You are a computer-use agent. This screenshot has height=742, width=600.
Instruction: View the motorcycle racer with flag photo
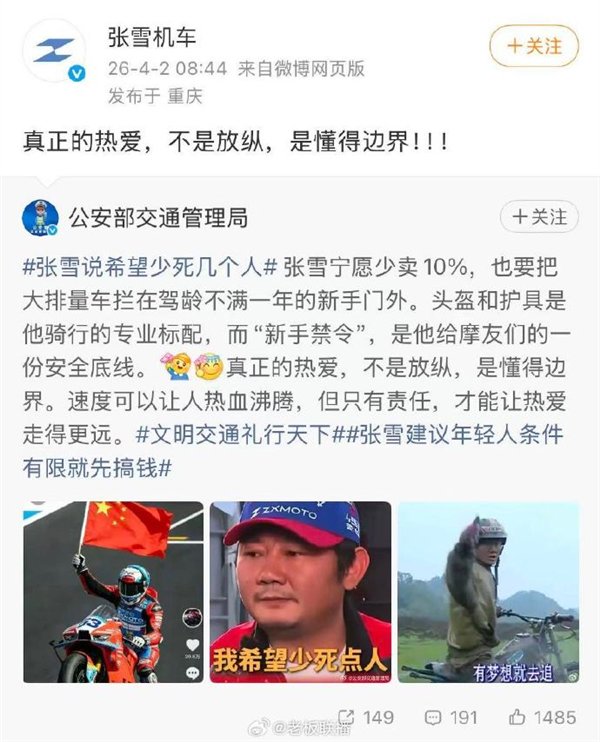point(112,592)
